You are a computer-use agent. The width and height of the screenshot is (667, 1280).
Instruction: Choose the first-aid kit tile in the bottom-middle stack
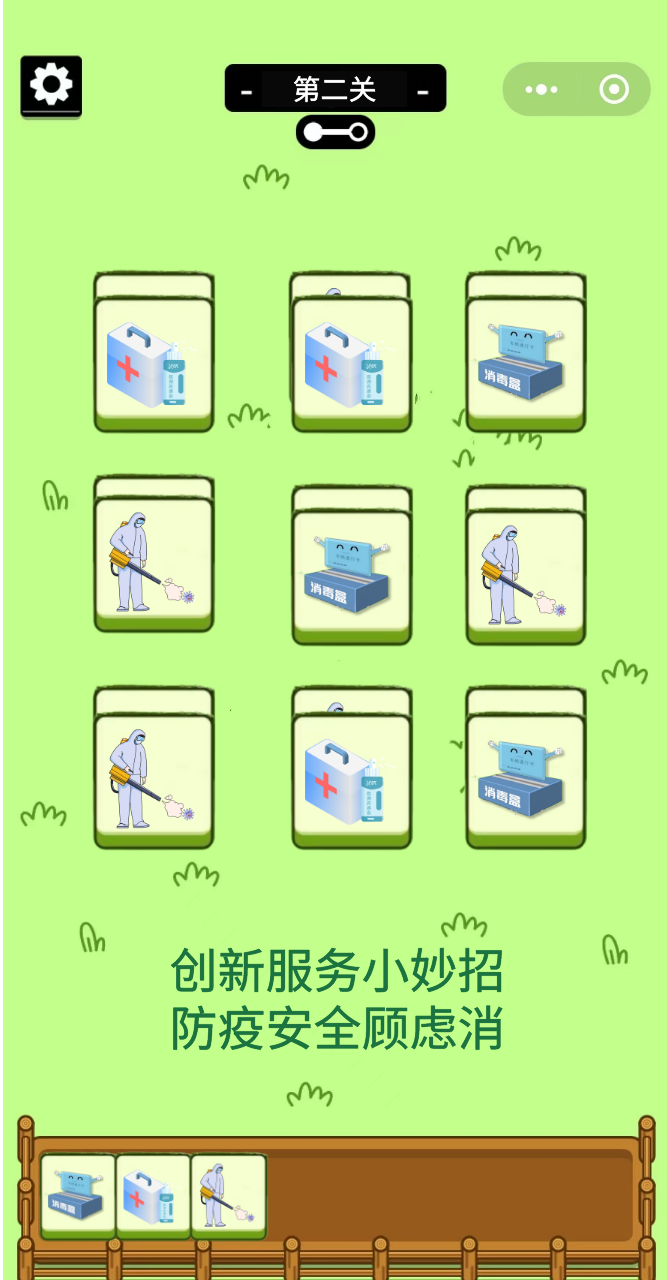click(351, 780)
